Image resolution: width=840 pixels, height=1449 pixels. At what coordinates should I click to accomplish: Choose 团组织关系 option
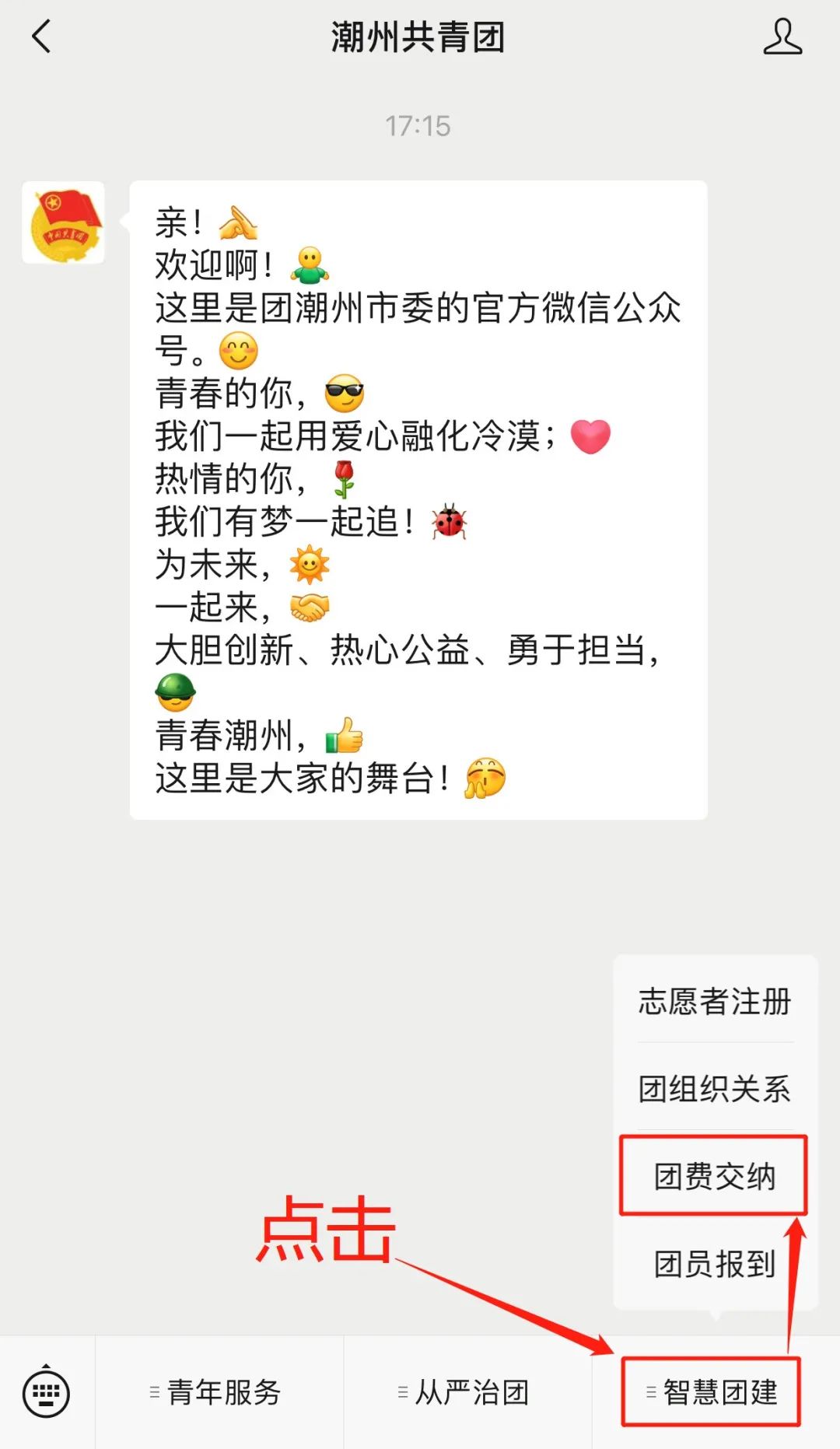click(715, 1088)
